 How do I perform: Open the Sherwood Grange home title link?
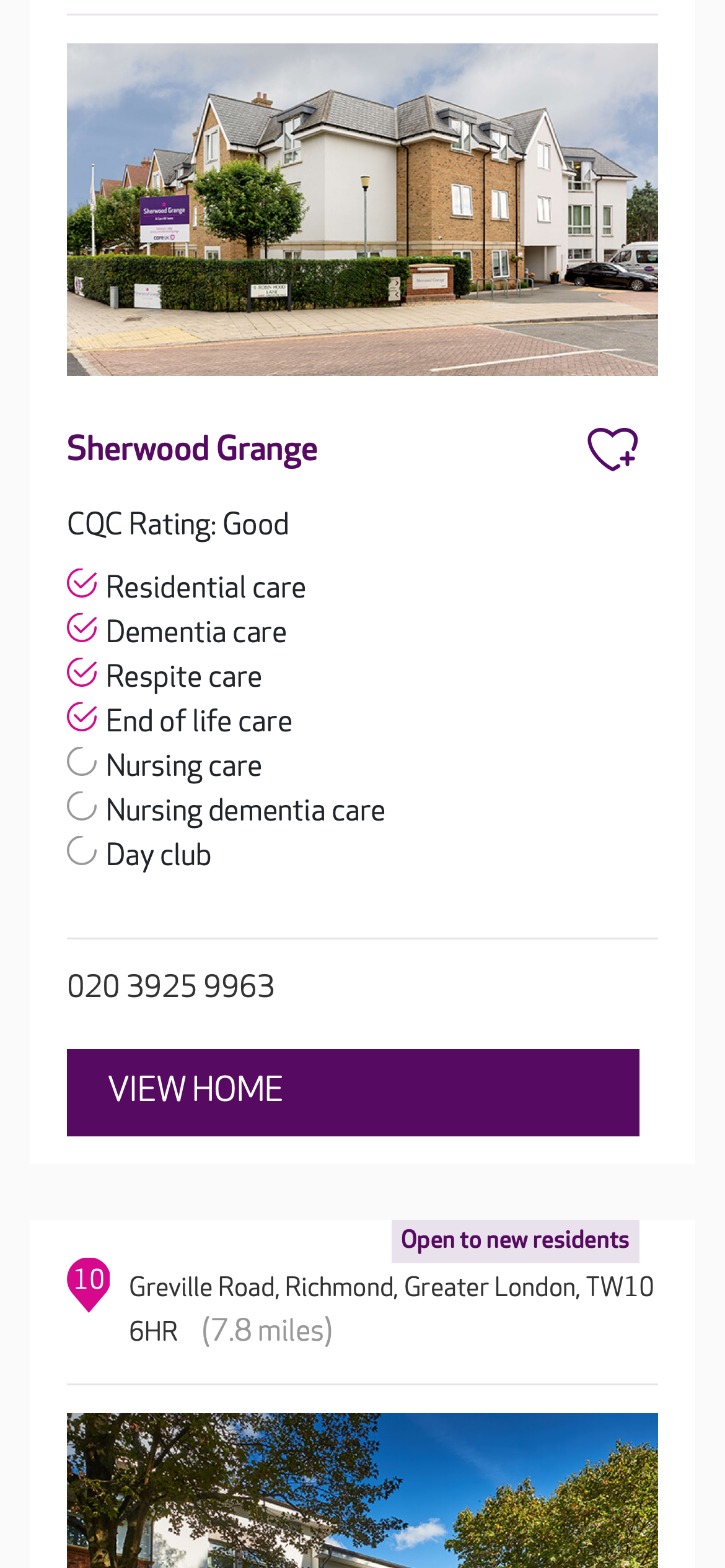coord(192,449)
